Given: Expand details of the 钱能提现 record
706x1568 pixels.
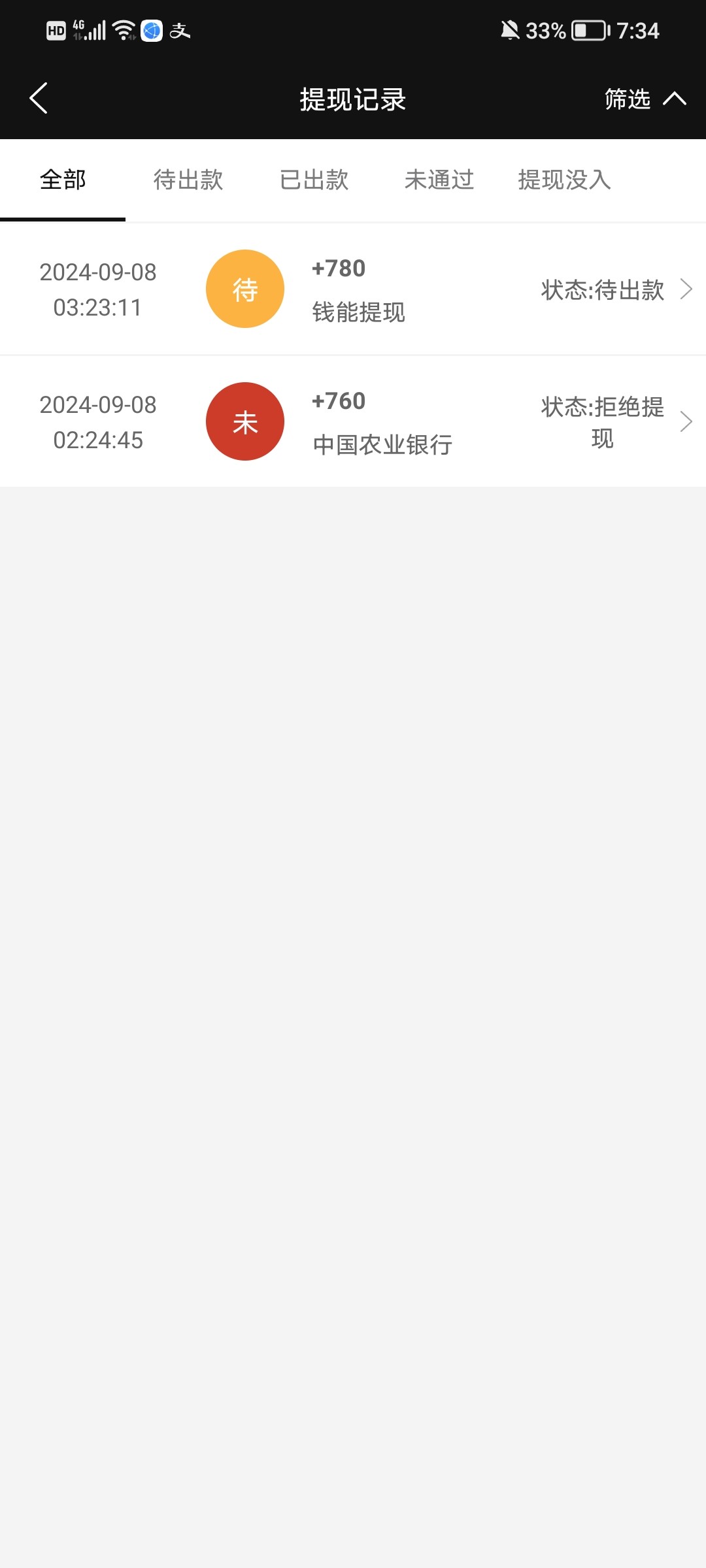Looking at the screenshot, I should 686,288.
